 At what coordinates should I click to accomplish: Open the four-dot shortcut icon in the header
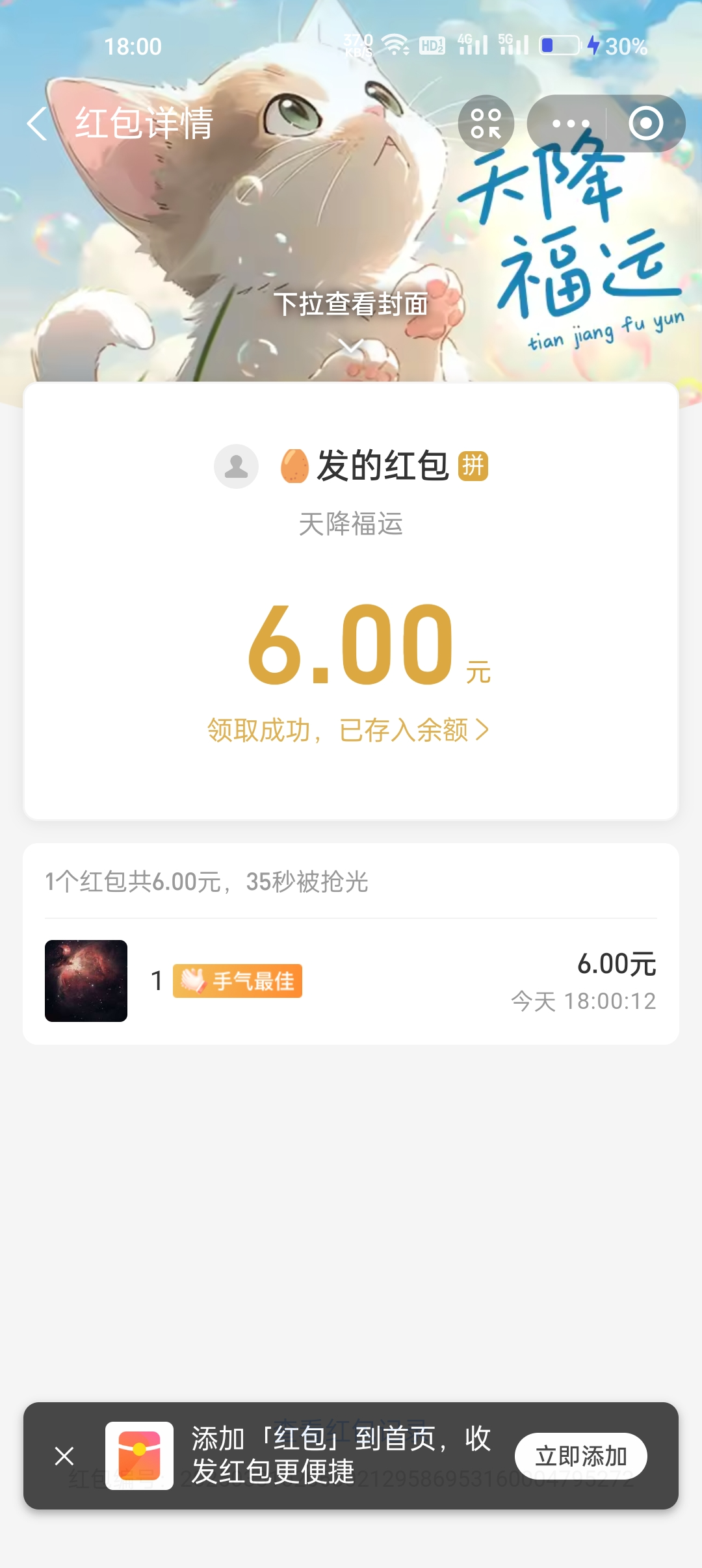(x=486, y=124)
